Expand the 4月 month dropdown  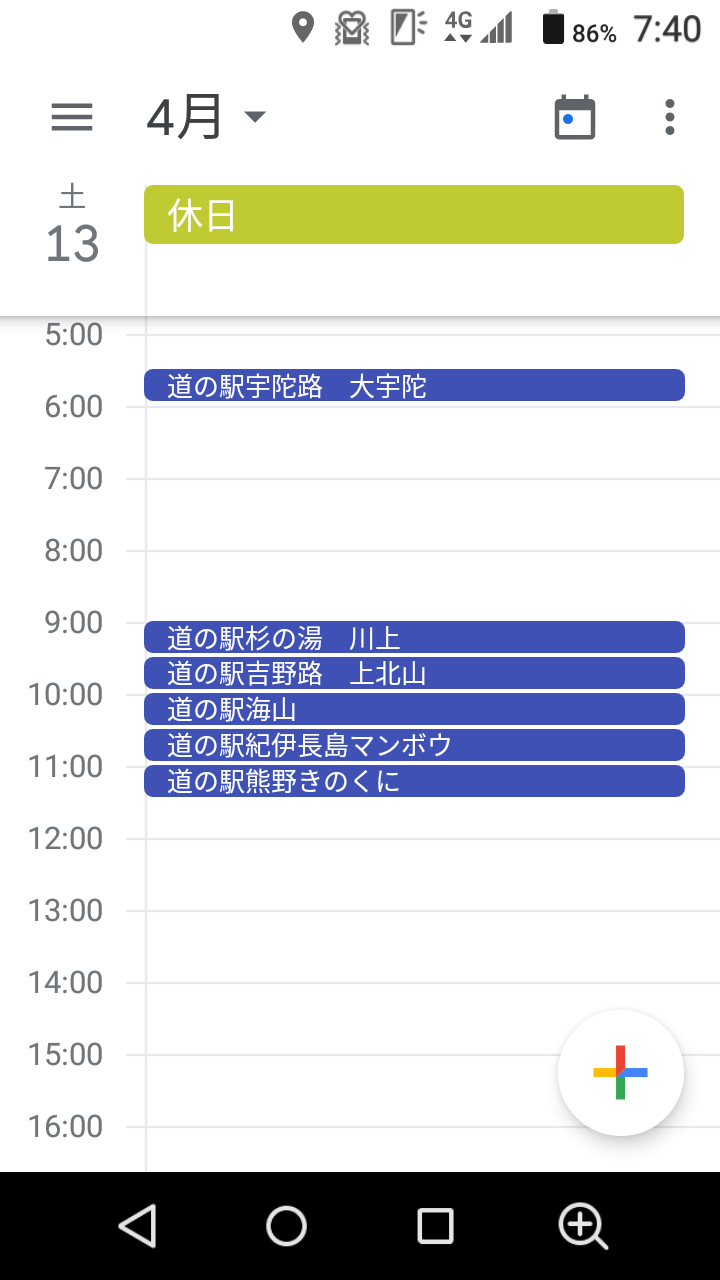[206, 118]
